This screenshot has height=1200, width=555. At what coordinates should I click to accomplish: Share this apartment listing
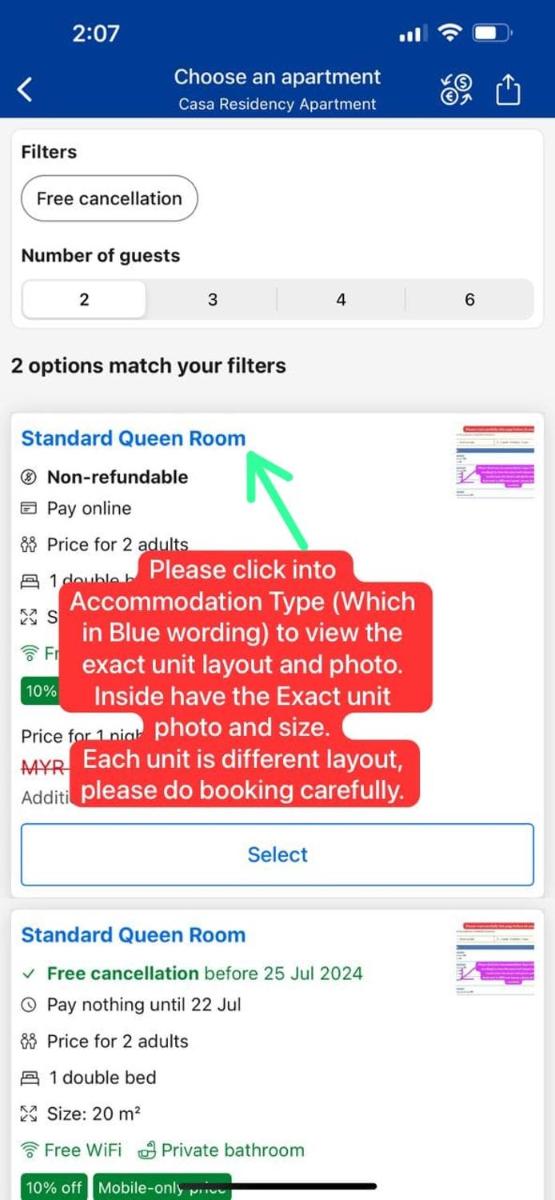coord(509,89)
